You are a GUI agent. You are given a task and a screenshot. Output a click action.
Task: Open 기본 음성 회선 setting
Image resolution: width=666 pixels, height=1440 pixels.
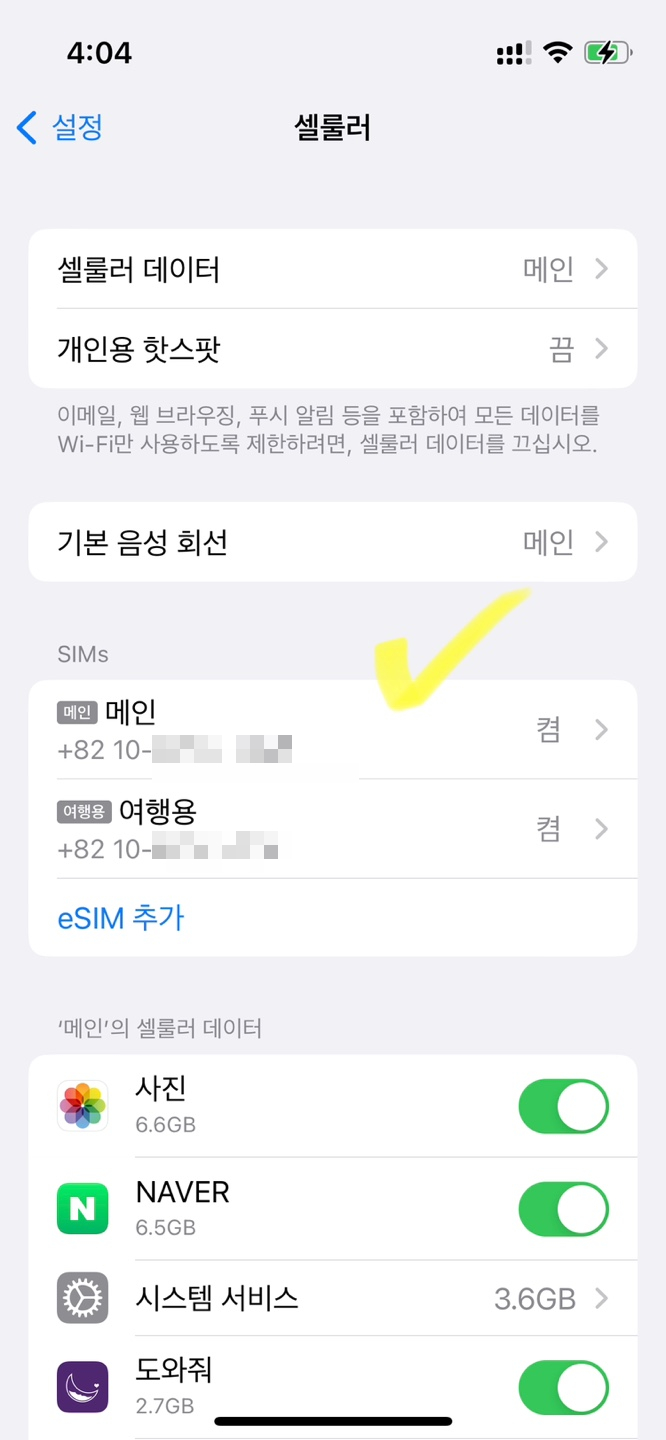[x=333, y=542]
